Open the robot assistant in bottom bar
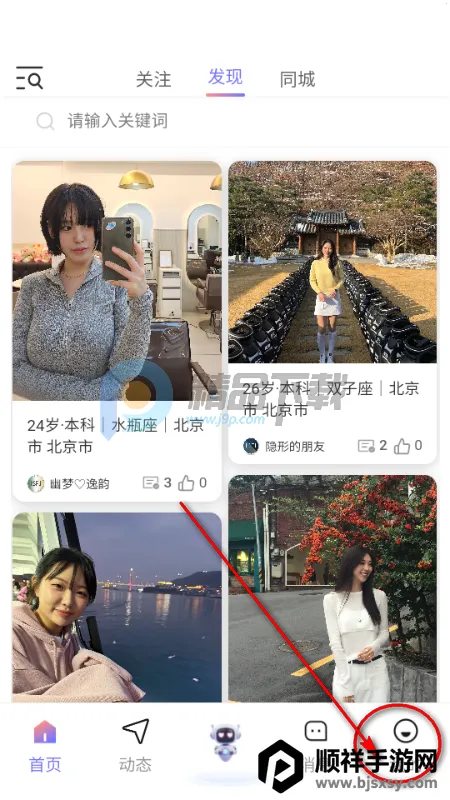 pyautogui.click(x=225, y=743)
